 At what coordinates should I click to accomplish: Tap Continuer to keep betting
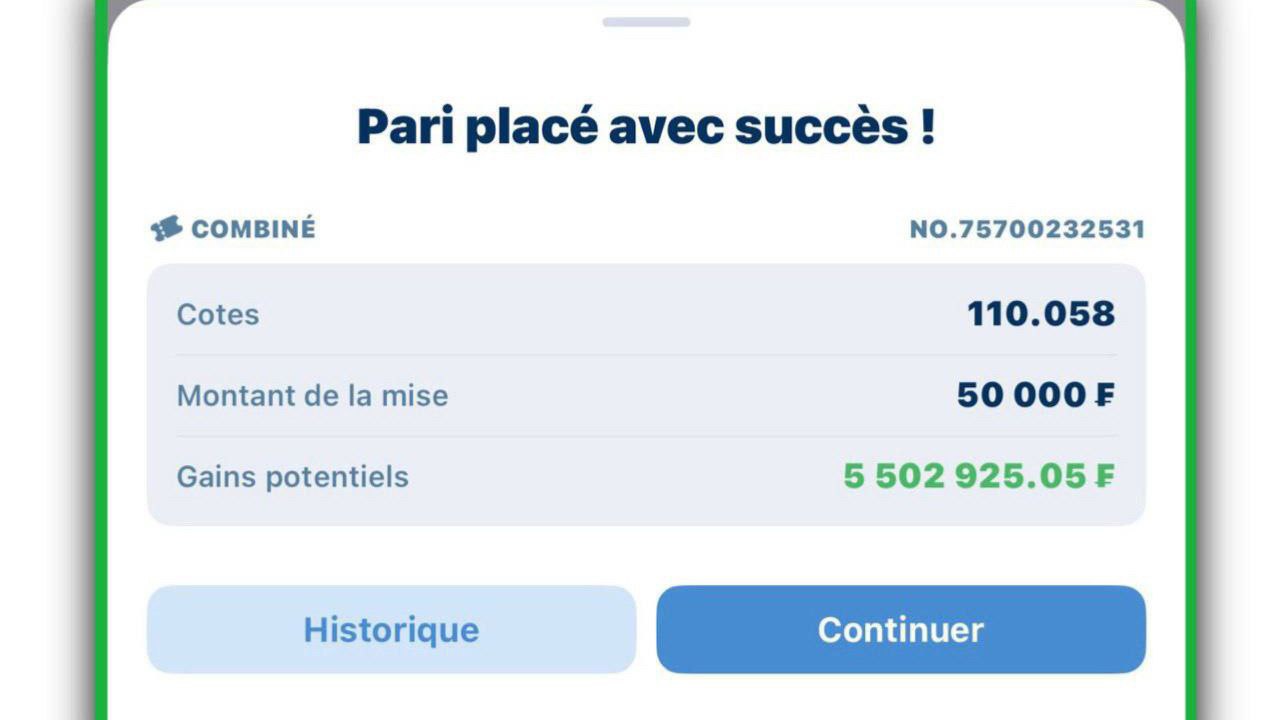click(901, 629)
